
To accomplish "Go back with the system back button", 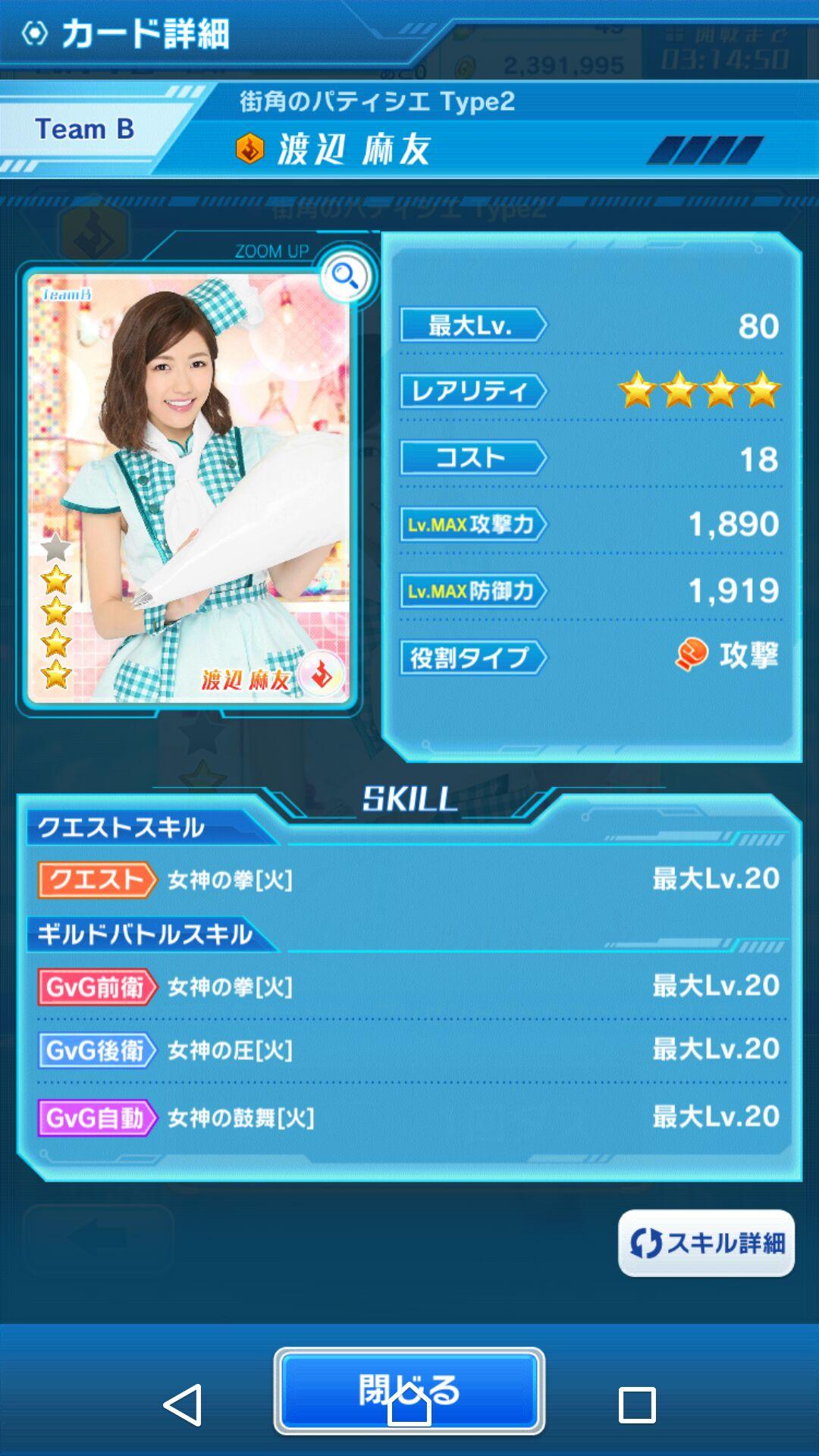I will coord(183,1405).
